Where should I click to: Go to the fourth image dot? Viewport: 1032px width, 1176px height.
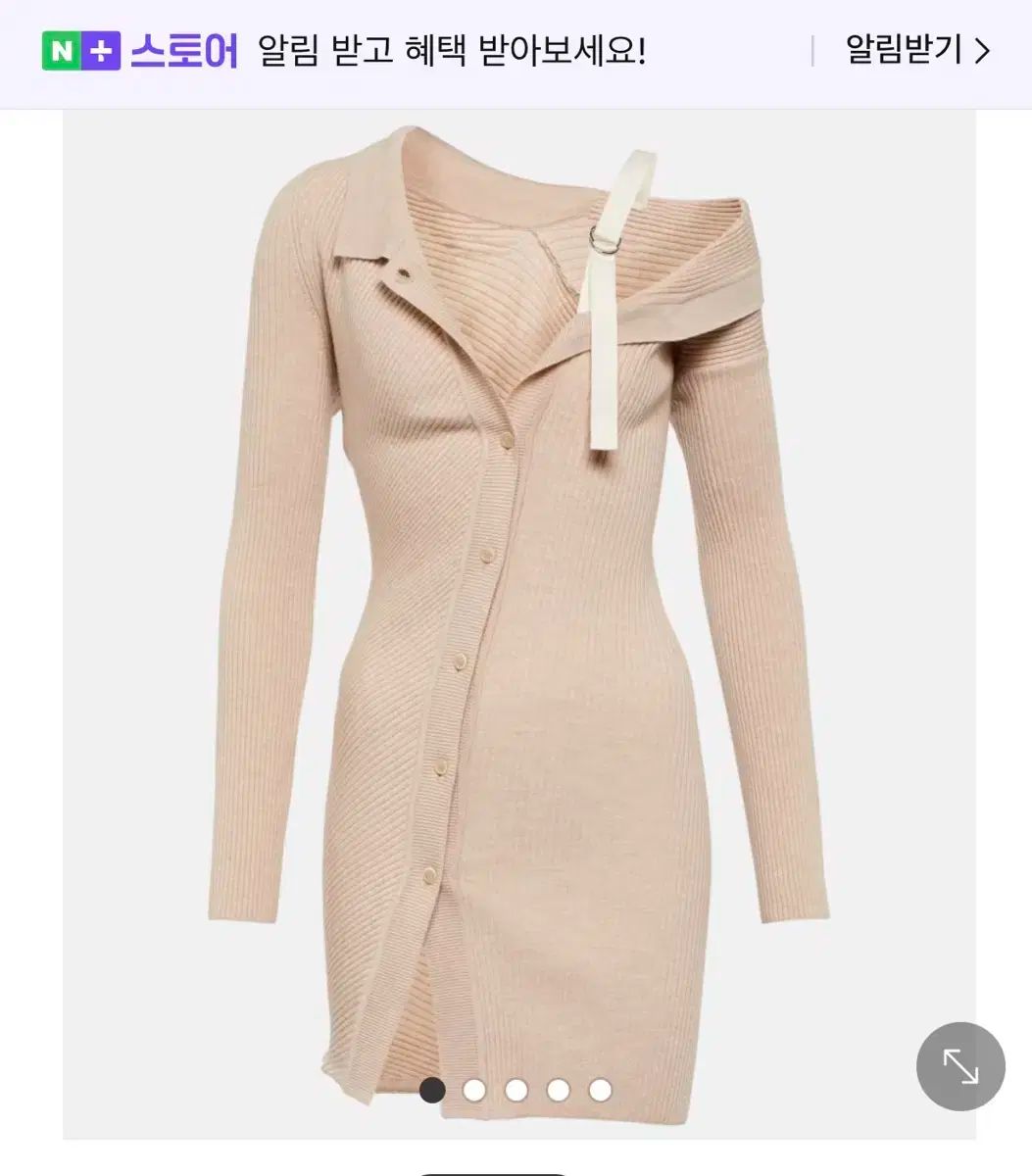click(x=559, y=1090)
